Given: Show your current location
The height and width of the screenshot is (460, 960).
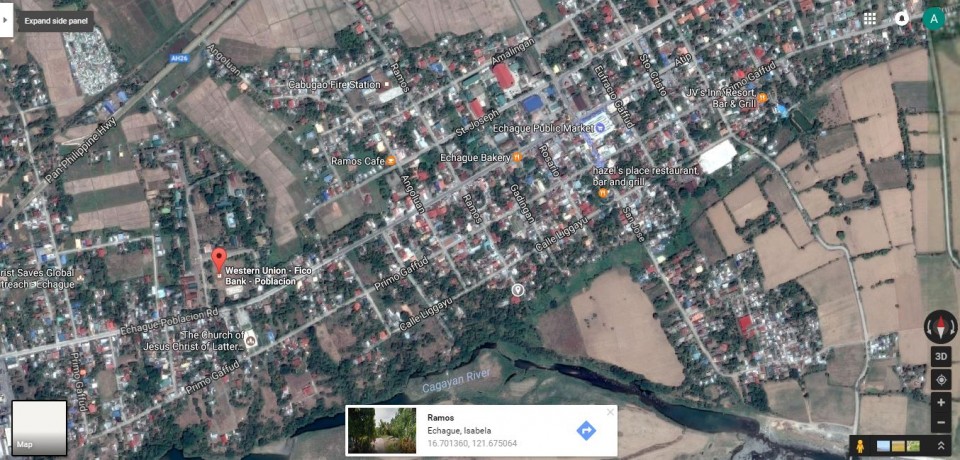Looking at the screenshot, I should tap(940, 380).
